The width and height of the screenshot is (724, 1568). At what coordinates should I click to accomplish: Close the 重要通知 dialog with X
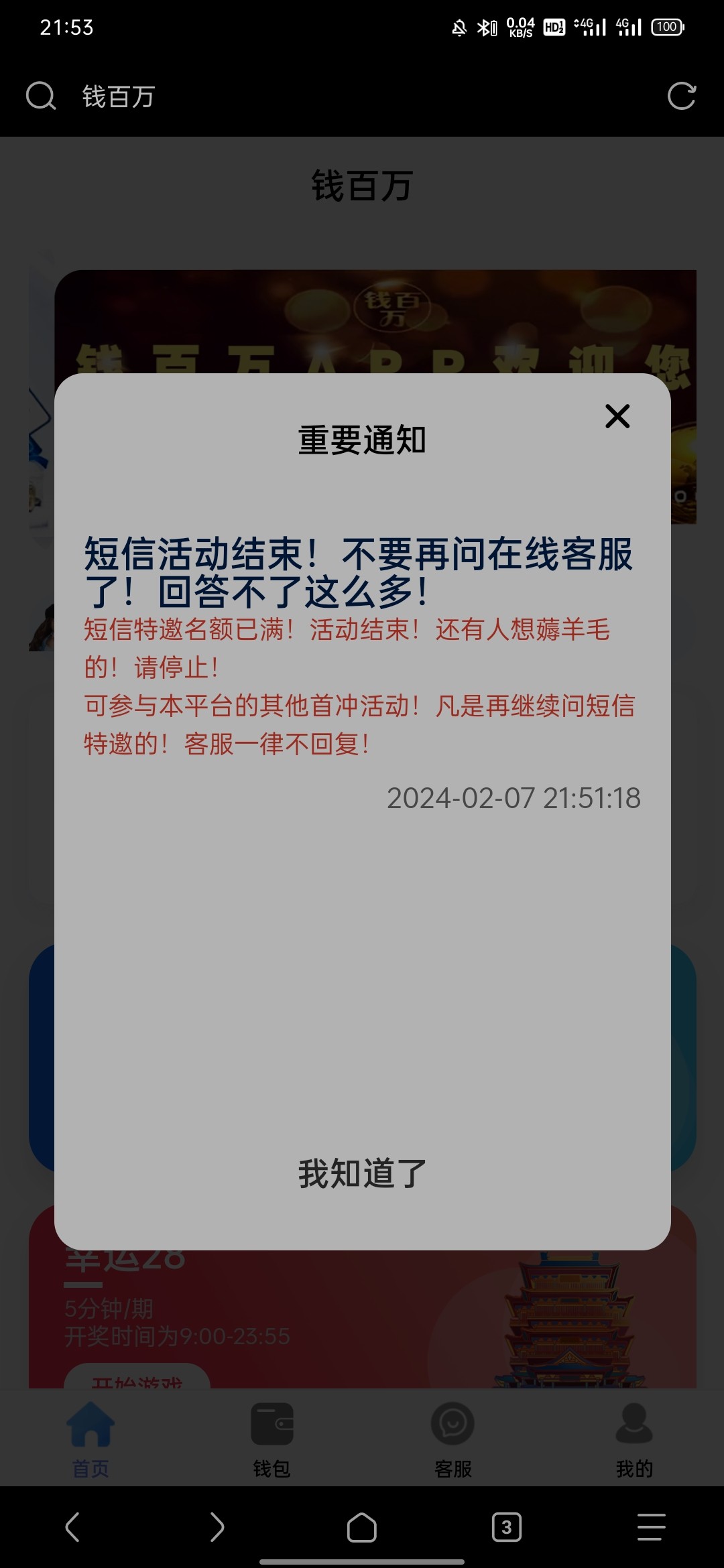(x=617, y=416)
